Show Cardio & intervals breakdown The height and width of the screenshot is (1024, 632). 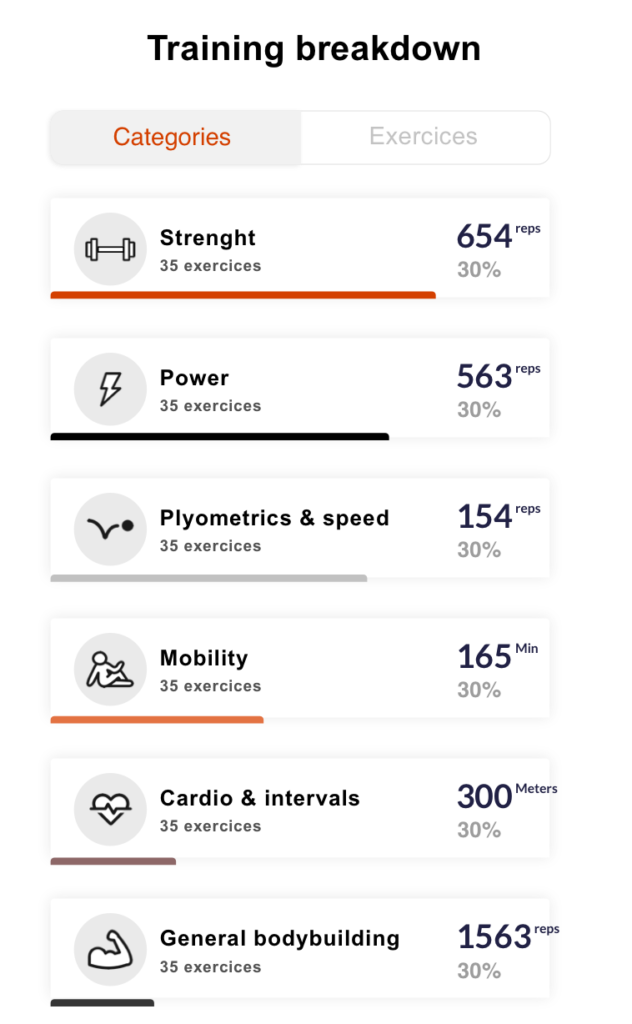[x=300, y=810]
